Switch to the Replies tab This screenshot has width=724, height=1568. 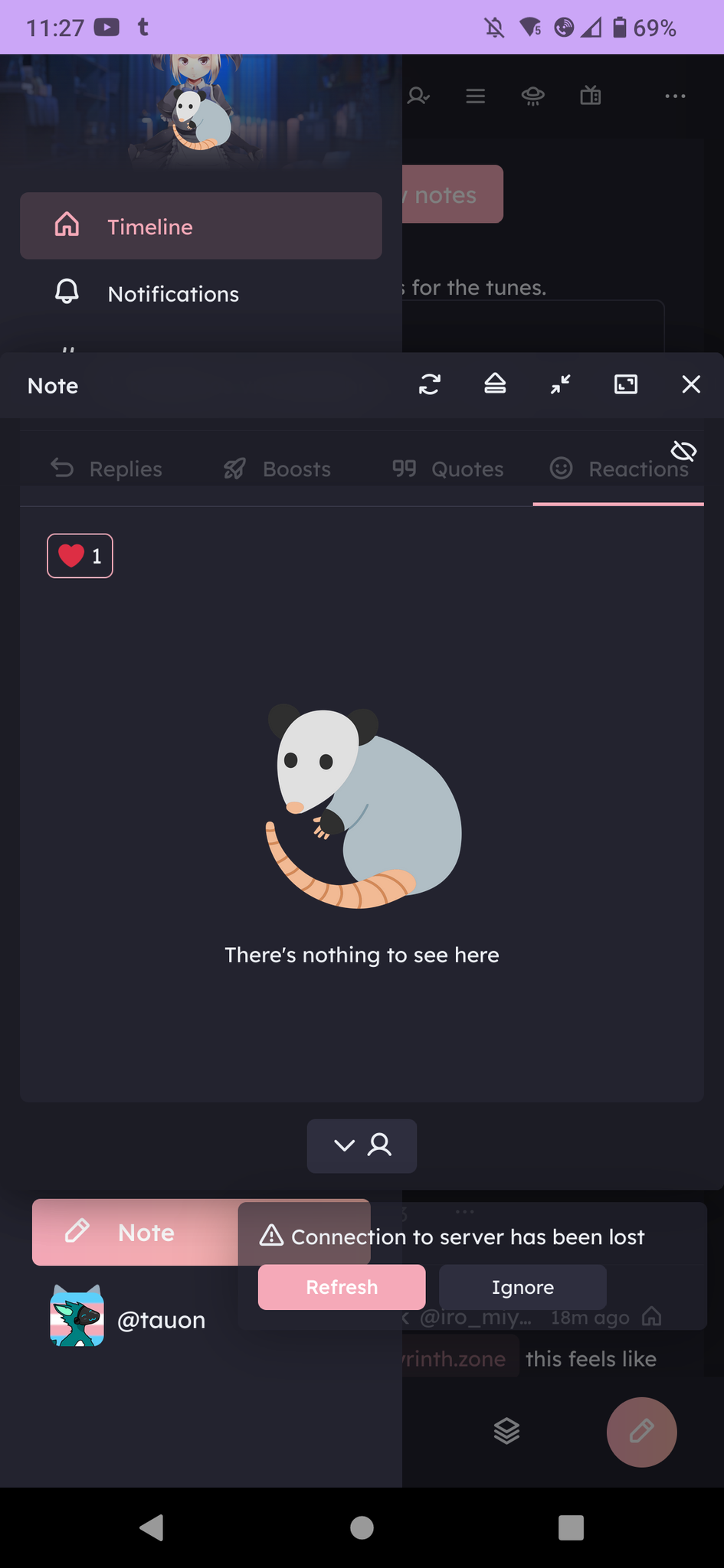[106, 469]
